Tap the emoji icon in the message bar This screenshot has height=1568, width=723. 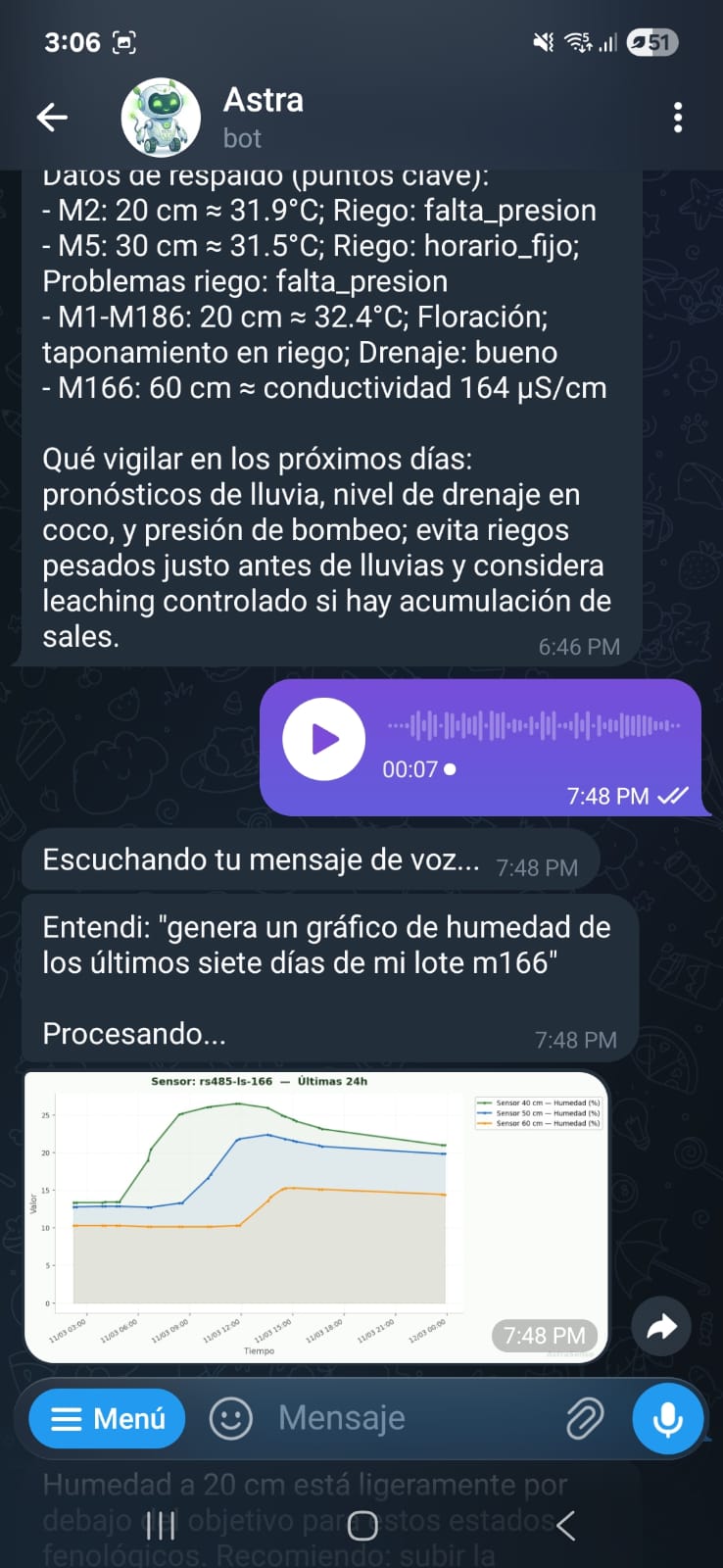tap(232, 1418)
